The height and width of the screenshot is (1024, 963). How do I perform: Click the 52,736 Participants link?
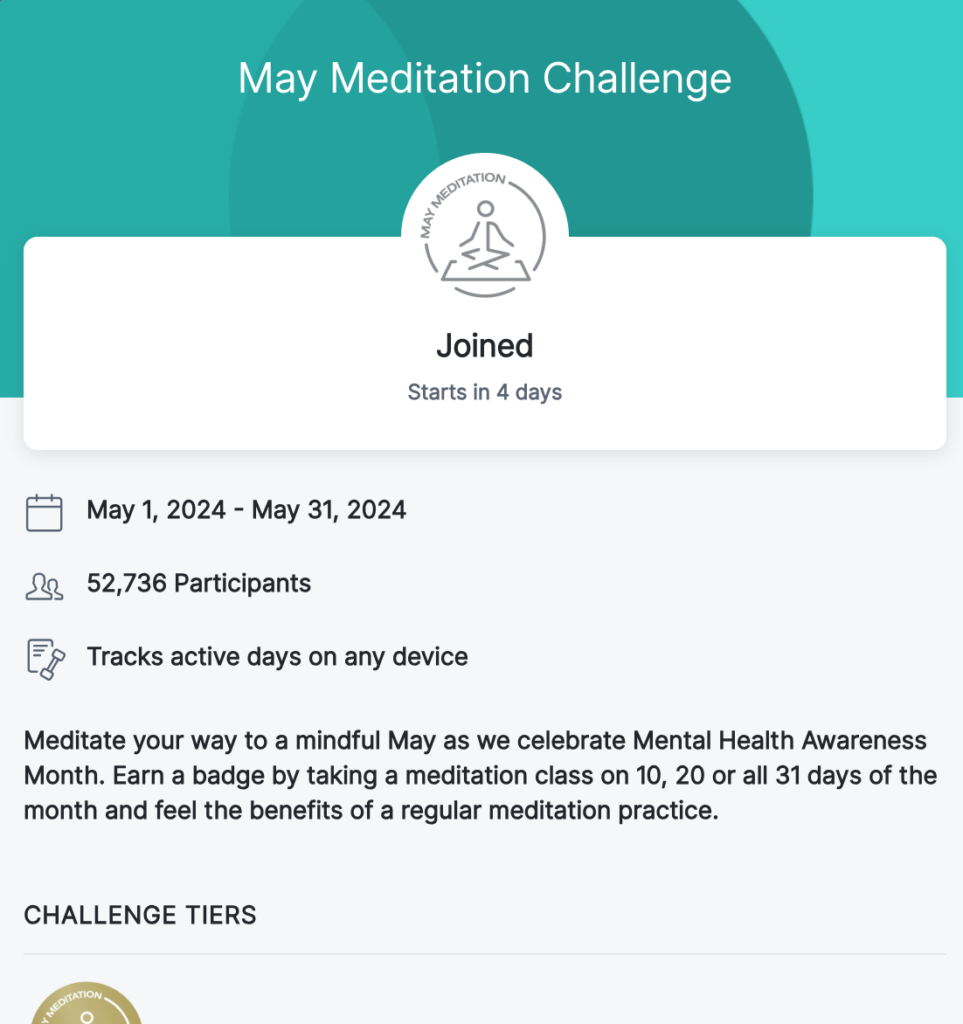pyautogui.click(x=198, y=583)
